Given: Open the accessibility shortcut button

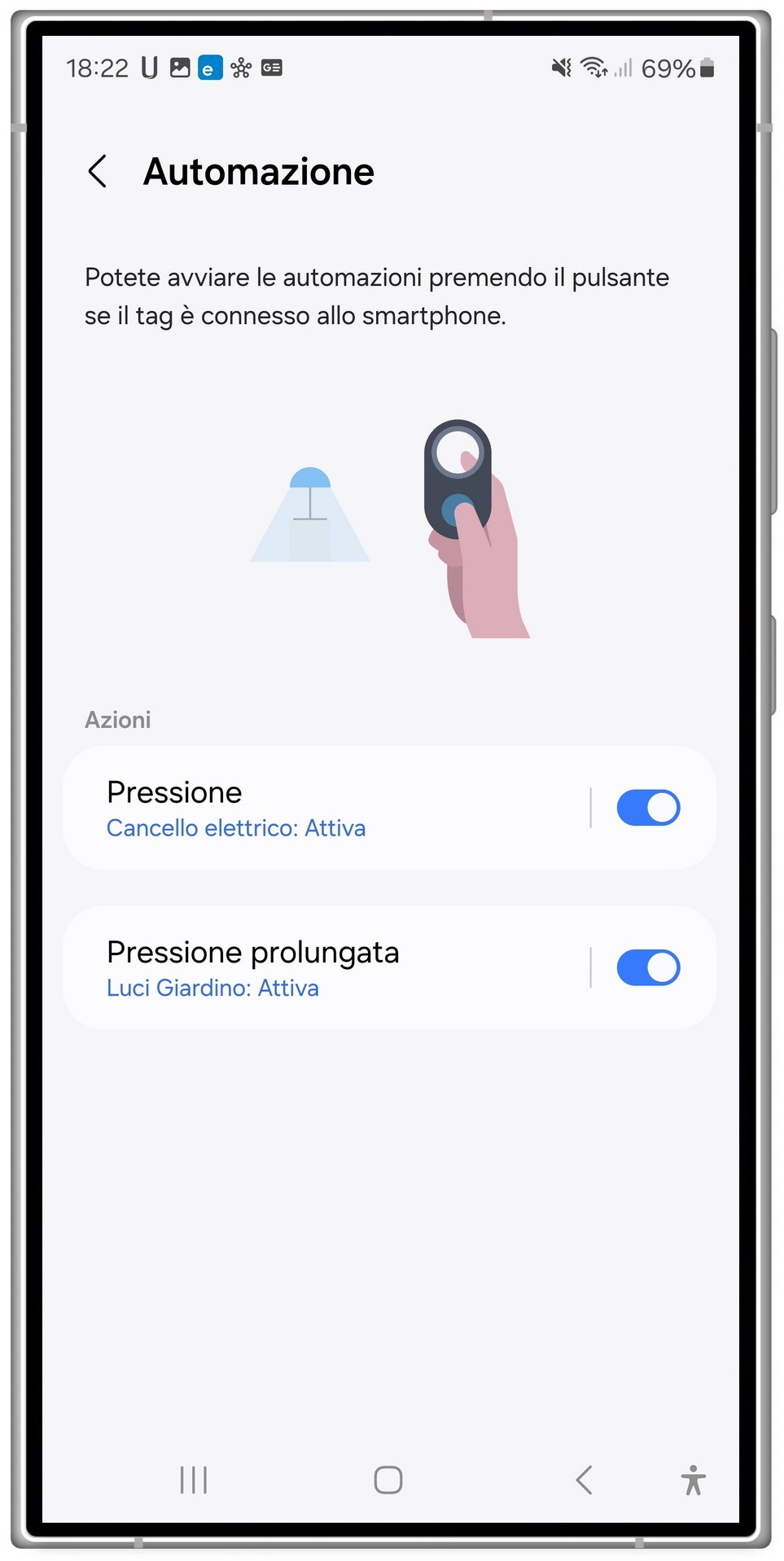Looking at the screenshot, I should pyautogui.click(x=694, y=1480).
